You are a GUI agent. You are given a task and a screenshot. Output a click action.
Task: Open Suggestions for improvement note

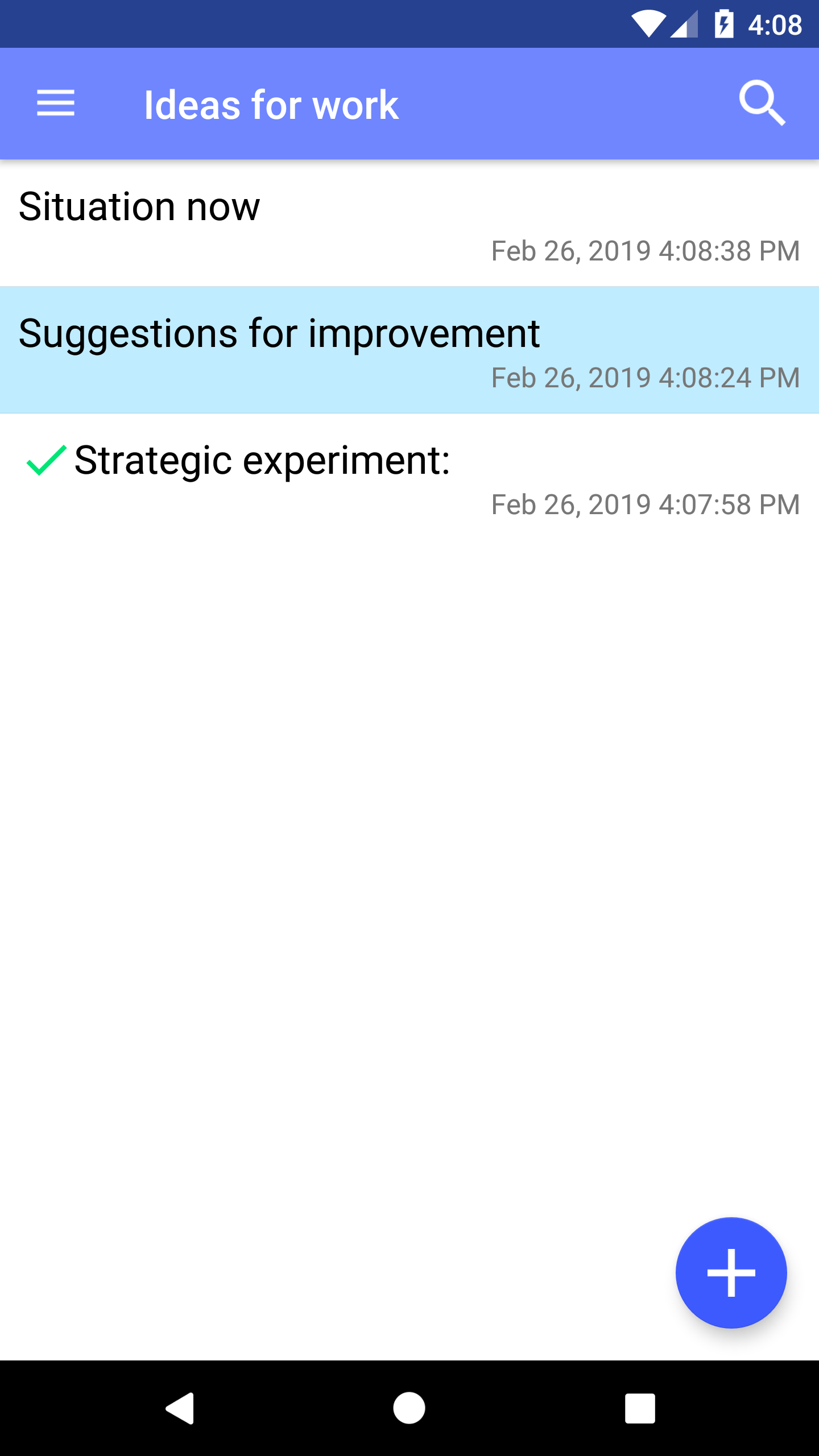click(x=409, y=349)
